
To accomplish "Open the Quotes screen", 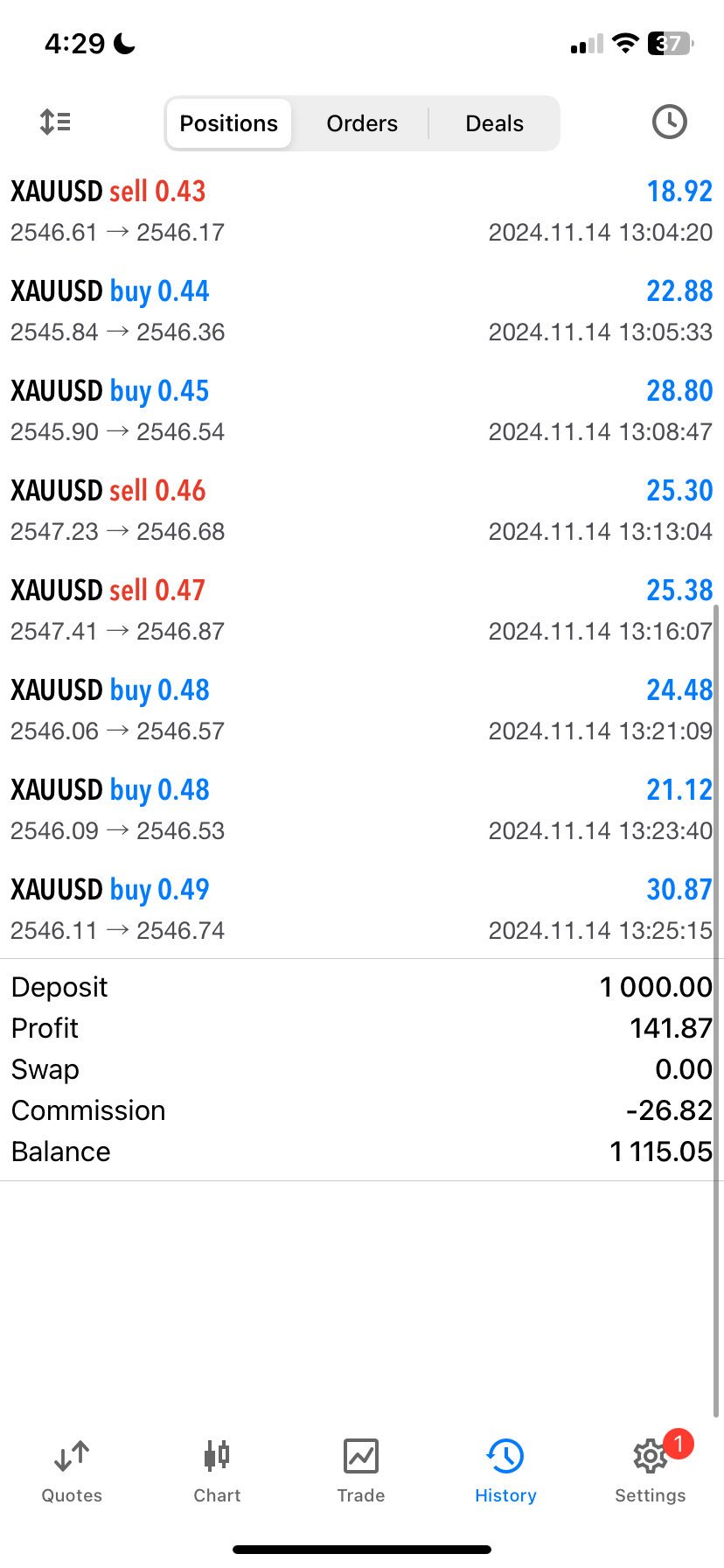I will click(71, 1470).
